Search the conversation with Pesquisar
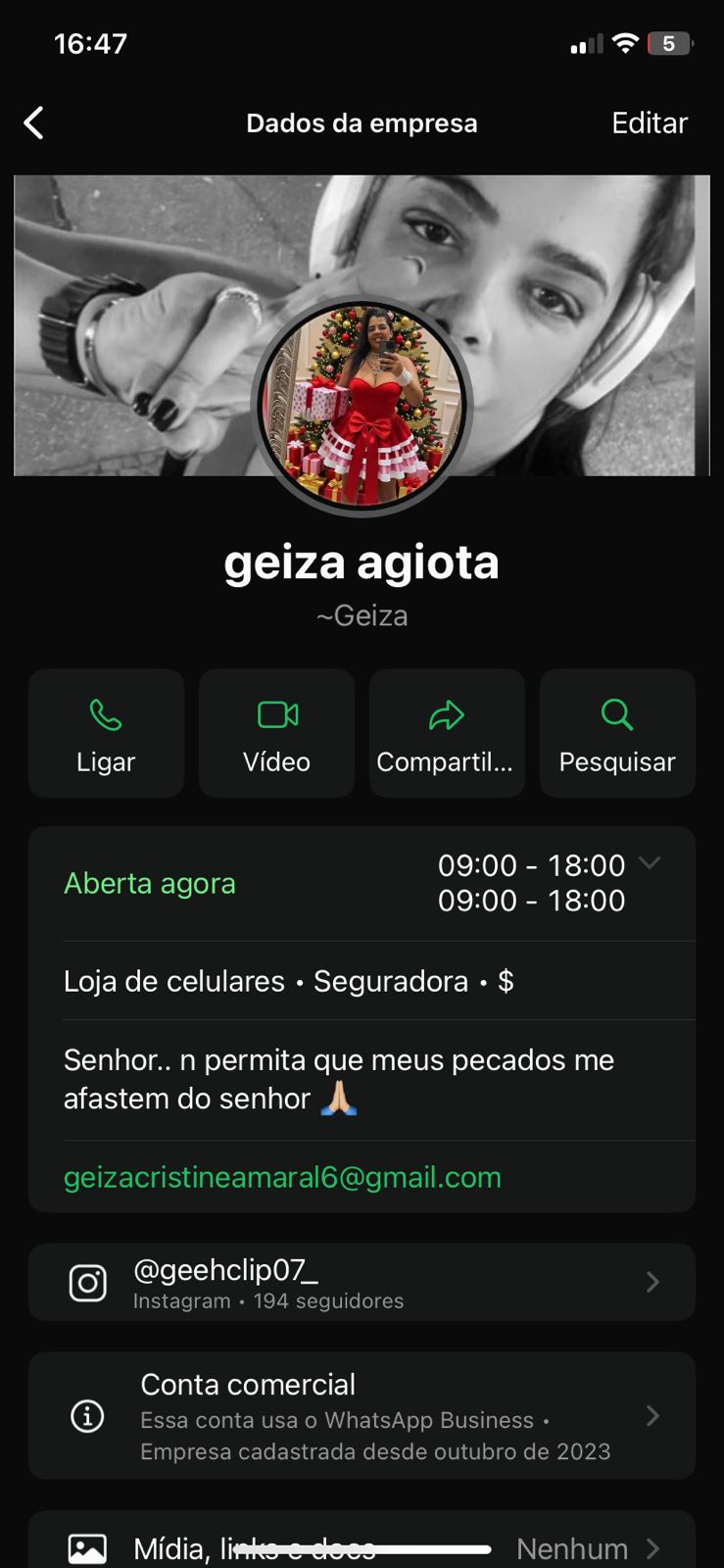The height and width of the screenshot is (1568, 724). pyautogui.click(x=617, y=733)
